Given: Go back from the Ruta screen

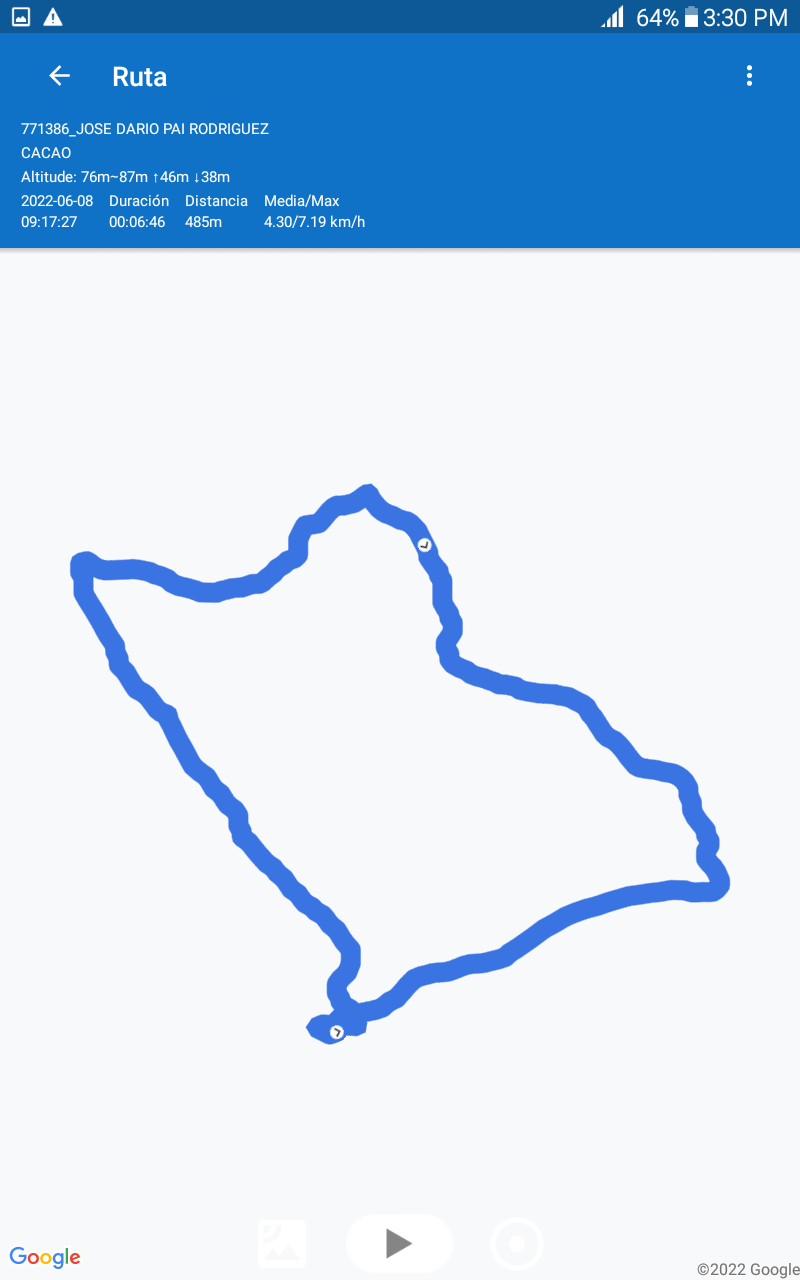Looking at the screenshot, I should (60, 76).
